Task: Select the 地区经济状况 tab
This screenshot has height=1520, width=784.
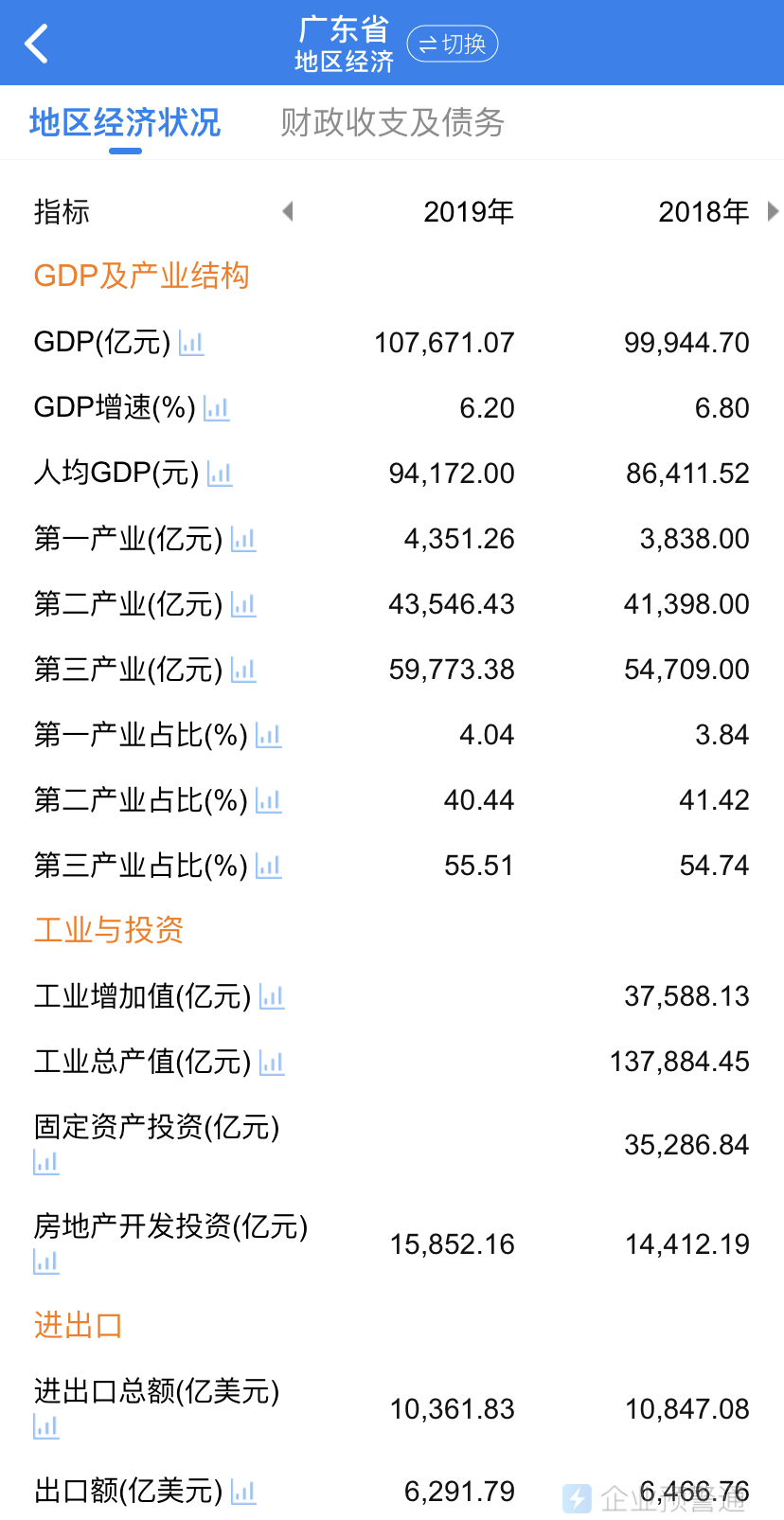Action: click(124, 122)
